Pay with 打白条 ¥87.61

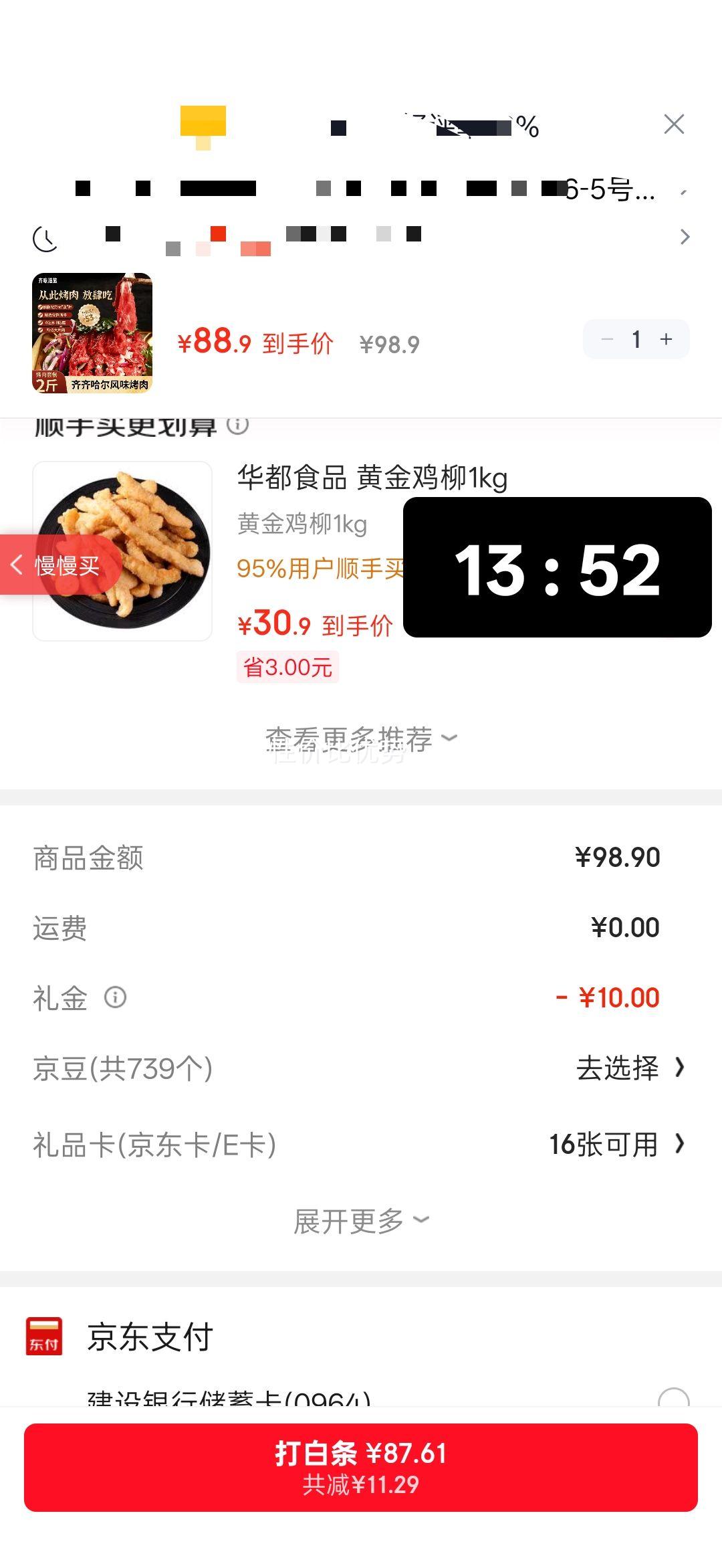361,1467
